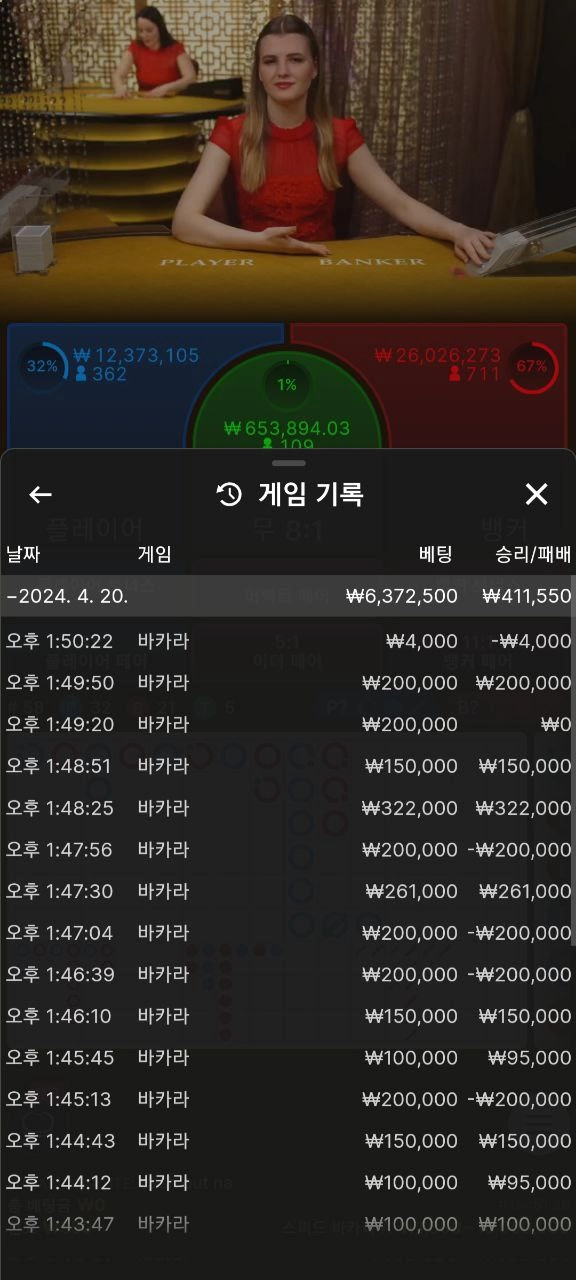Open the 오후 1:46:39 baccarat record
The width and height of the screenshot is (576, 1280).
288,974
